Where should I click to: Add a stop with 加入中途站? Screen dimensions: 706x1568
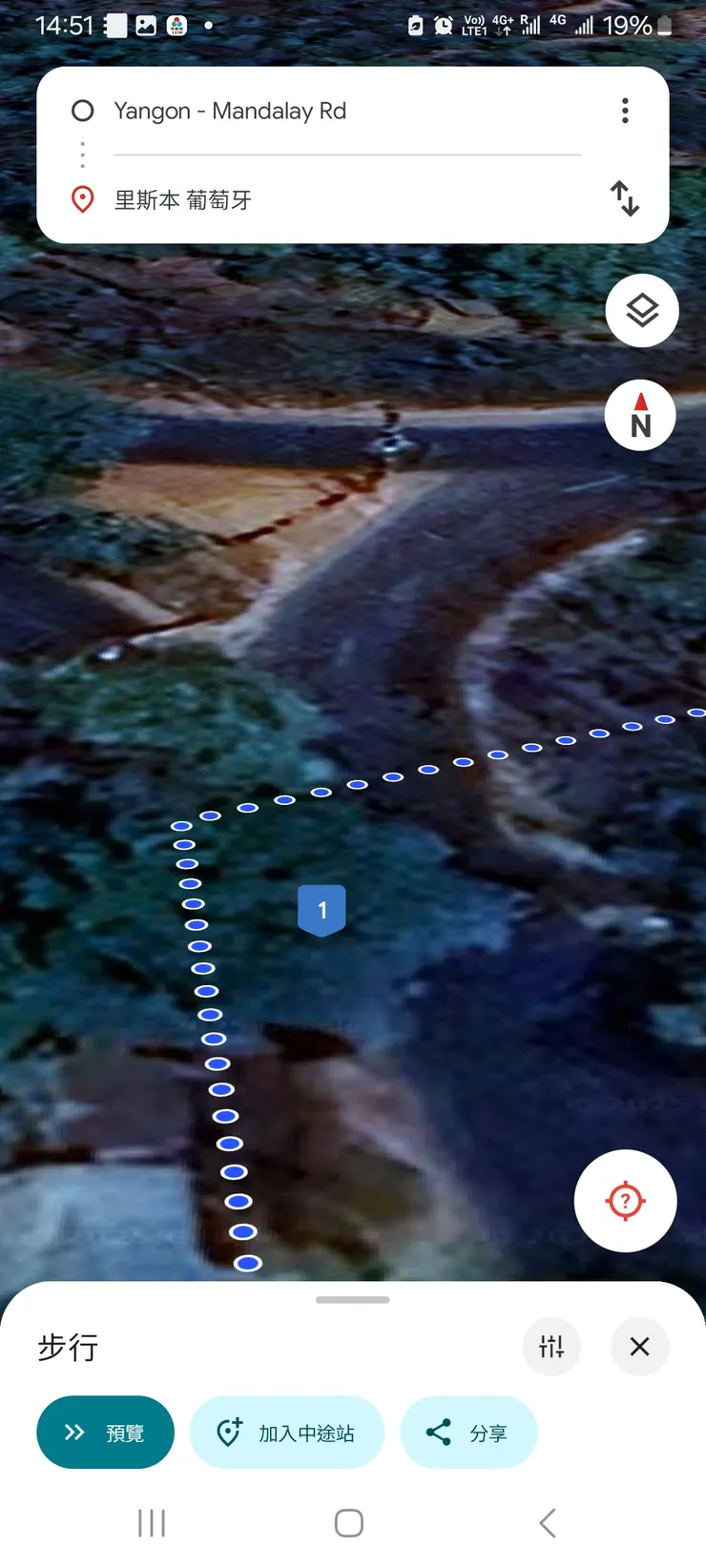pos(287,1433)
